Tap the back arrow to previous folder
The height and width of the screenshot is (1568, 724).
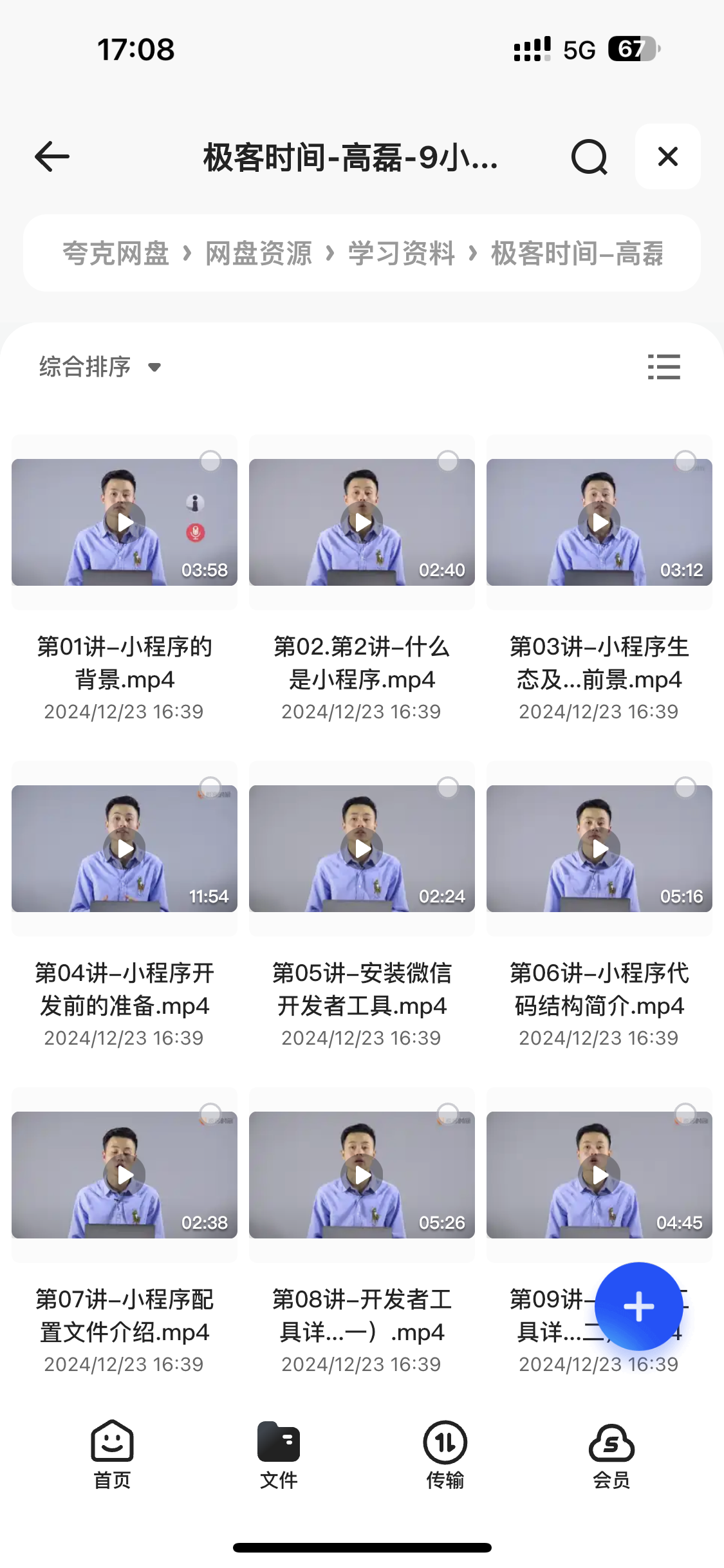(50, 156)
